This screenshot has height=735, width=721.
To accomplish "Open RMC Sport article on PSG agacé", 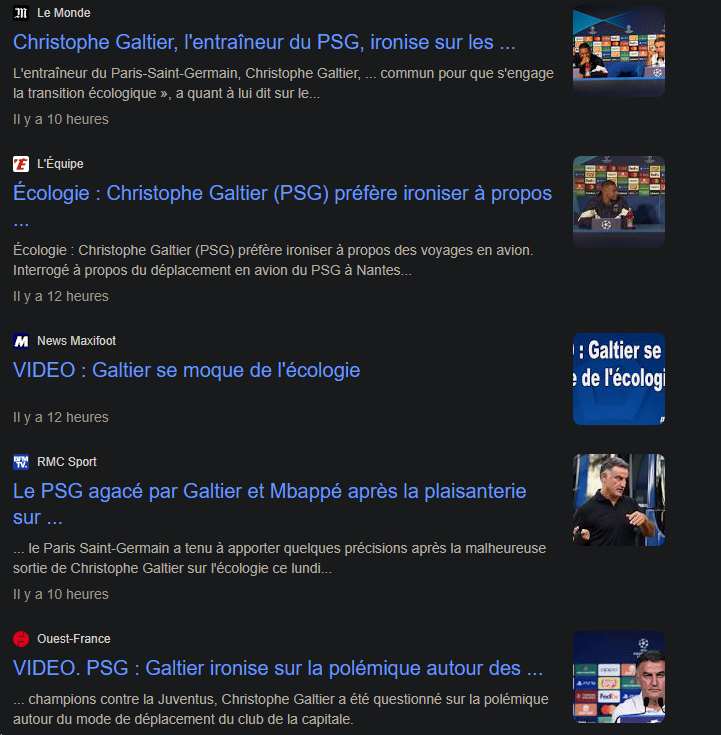I will tap(269, 492).
